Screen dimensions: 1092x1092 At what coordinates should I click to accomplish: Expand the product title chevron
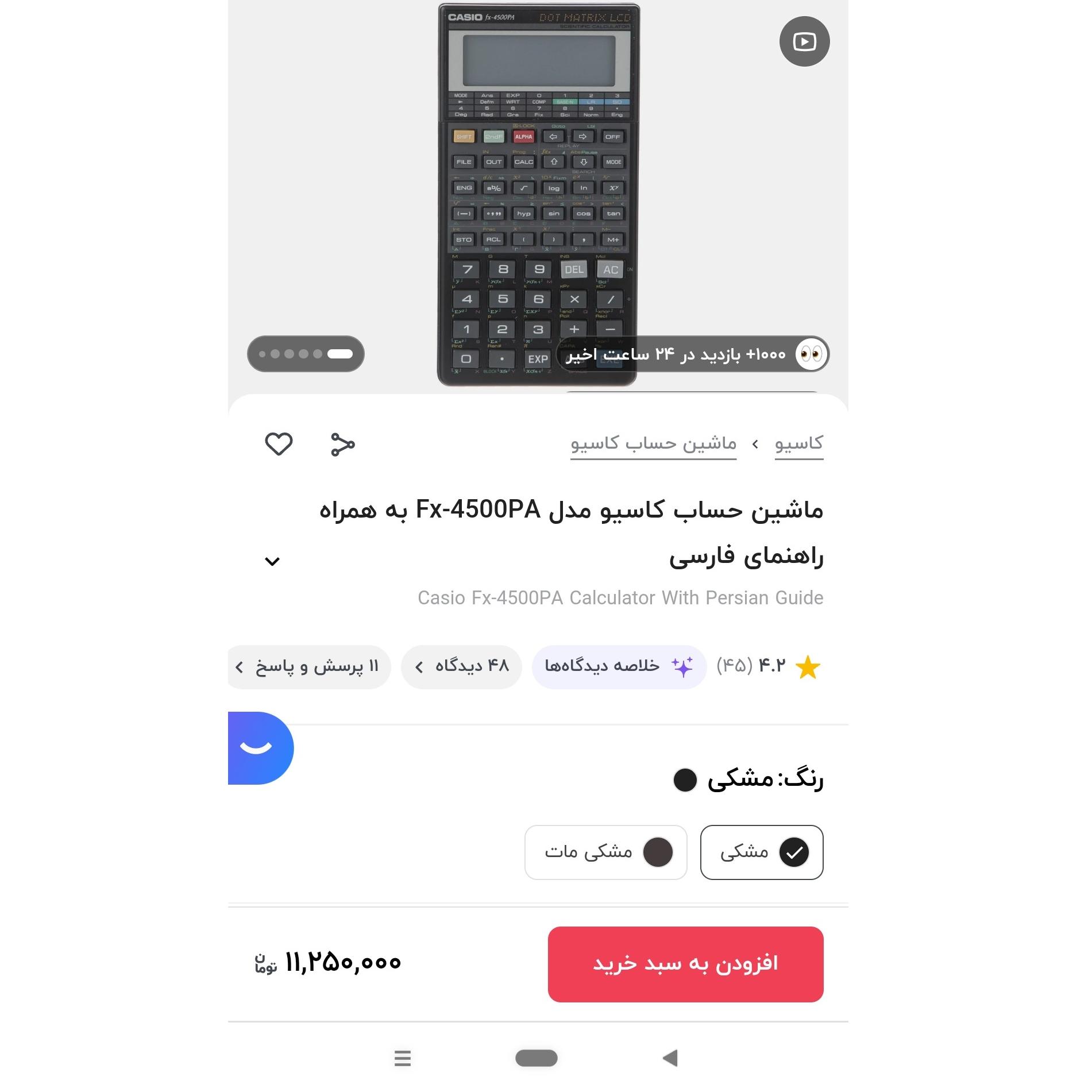tap(272, 561)
